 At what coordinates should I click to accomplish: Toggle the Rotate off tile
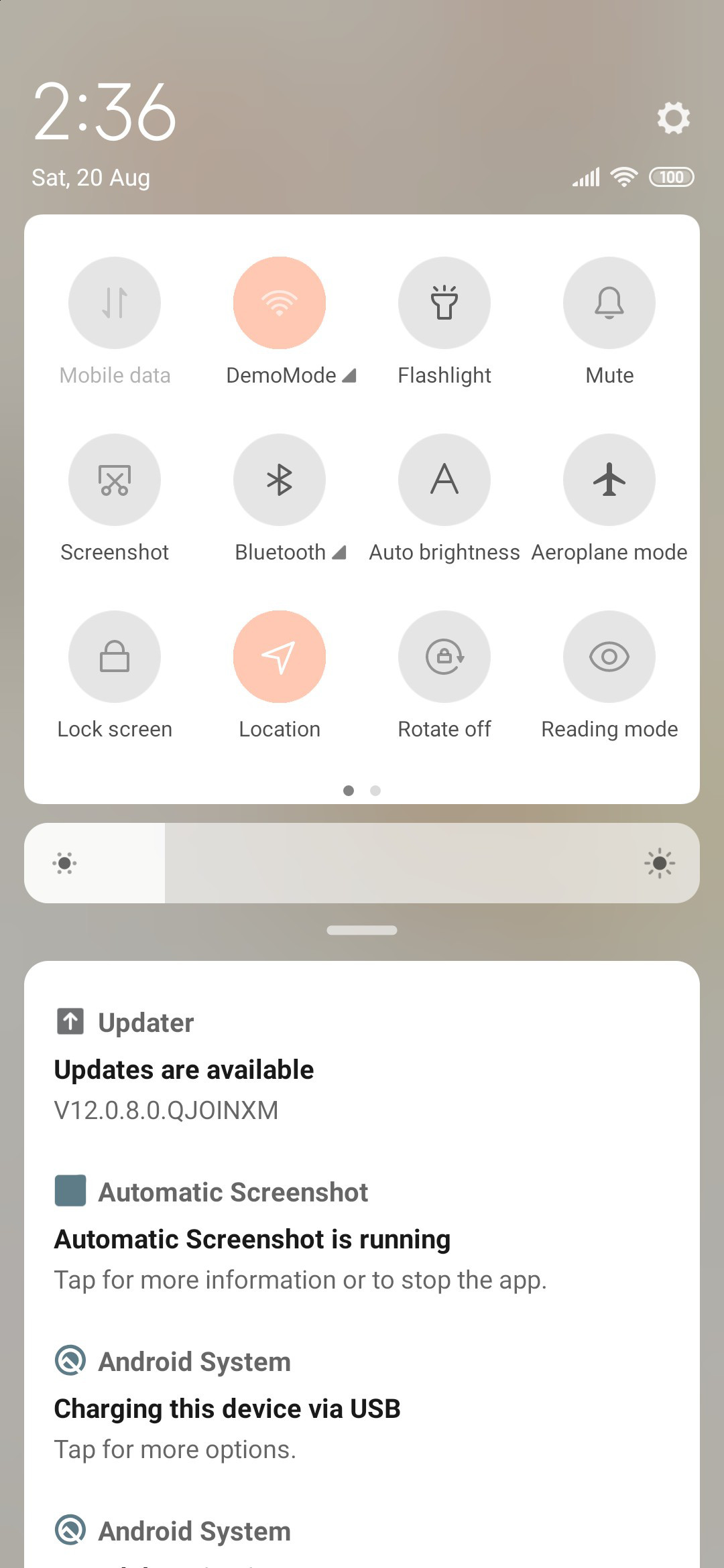pos(444,657)
